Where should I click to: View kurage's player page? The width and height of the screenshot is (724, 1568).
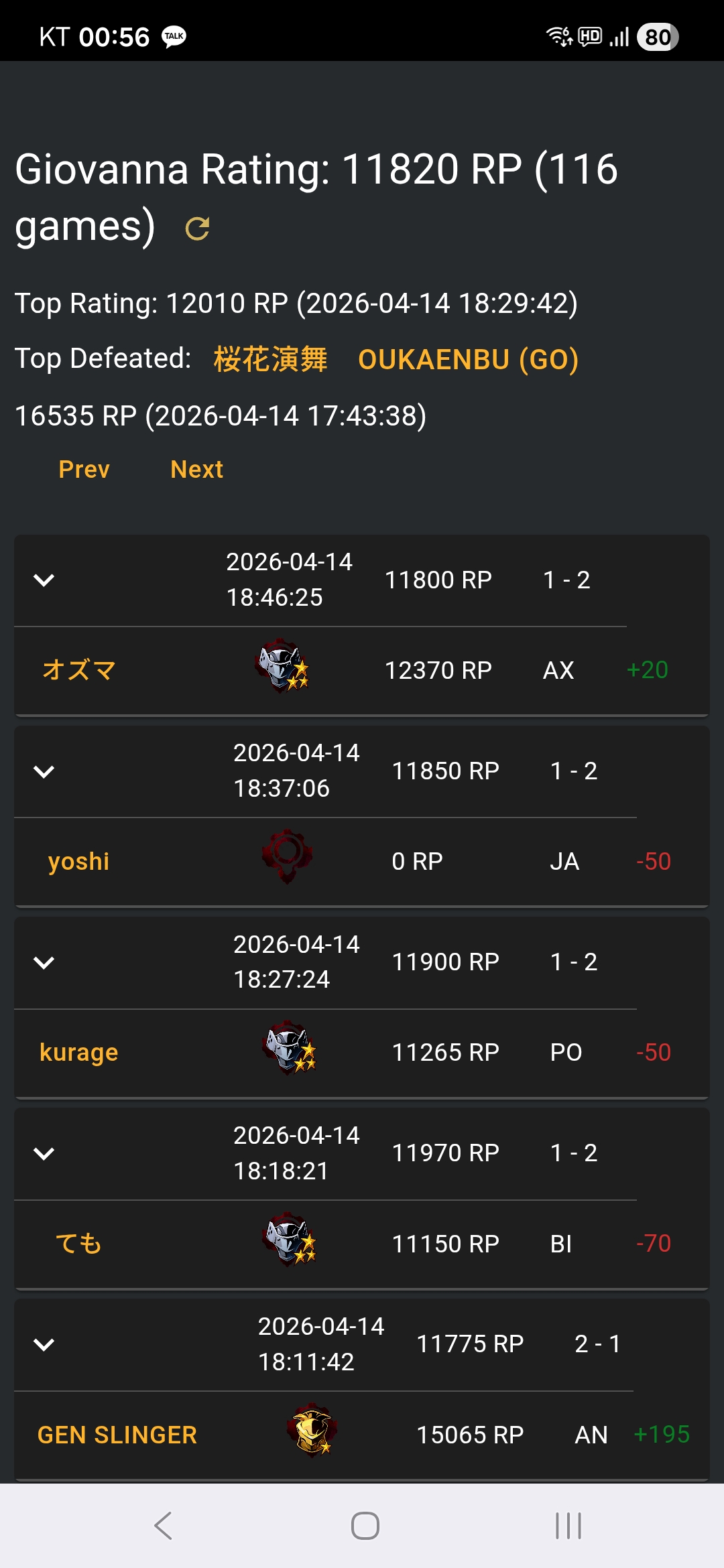click(78, 1053)
